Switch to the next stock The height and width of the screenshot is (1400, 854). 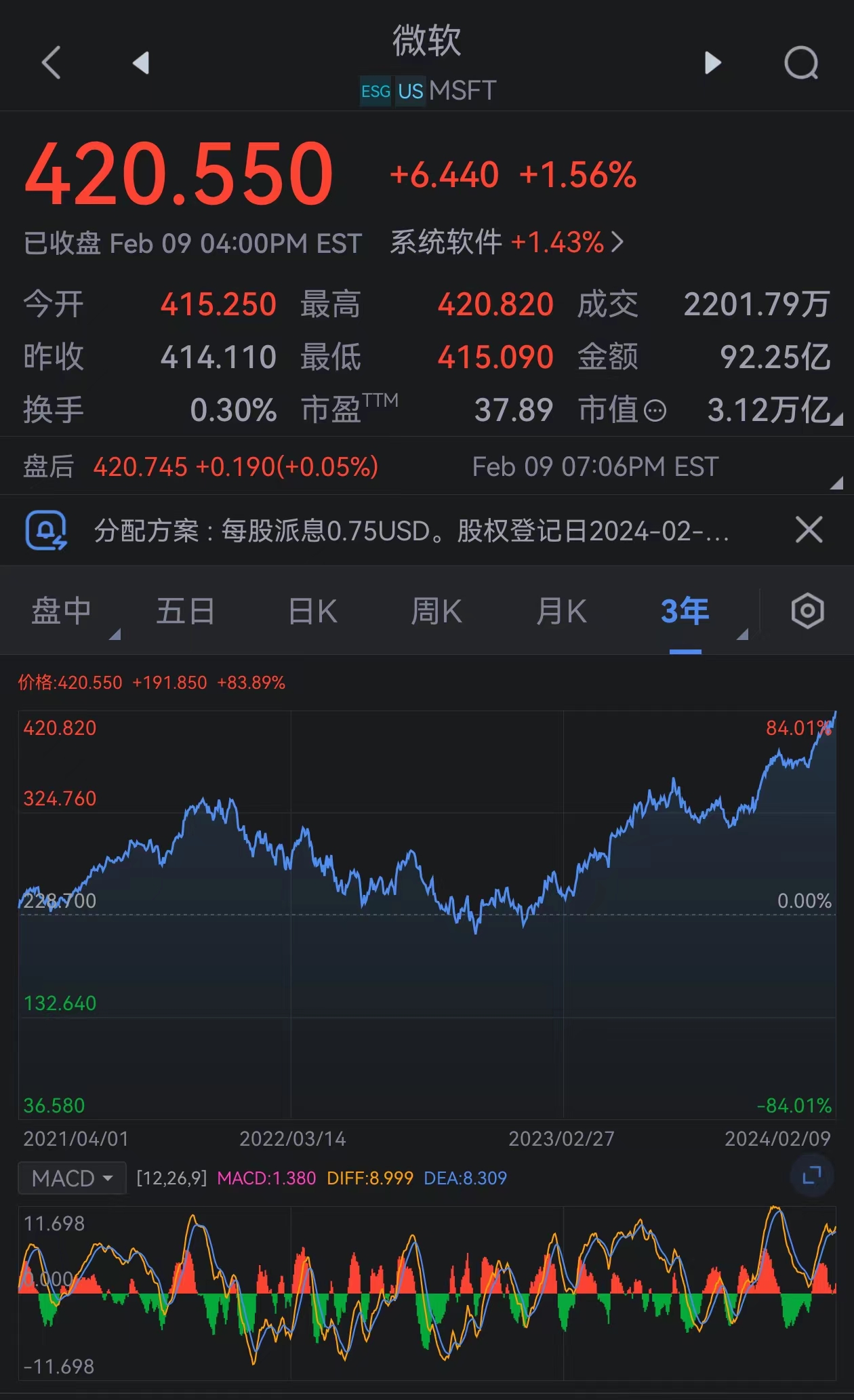712,63
